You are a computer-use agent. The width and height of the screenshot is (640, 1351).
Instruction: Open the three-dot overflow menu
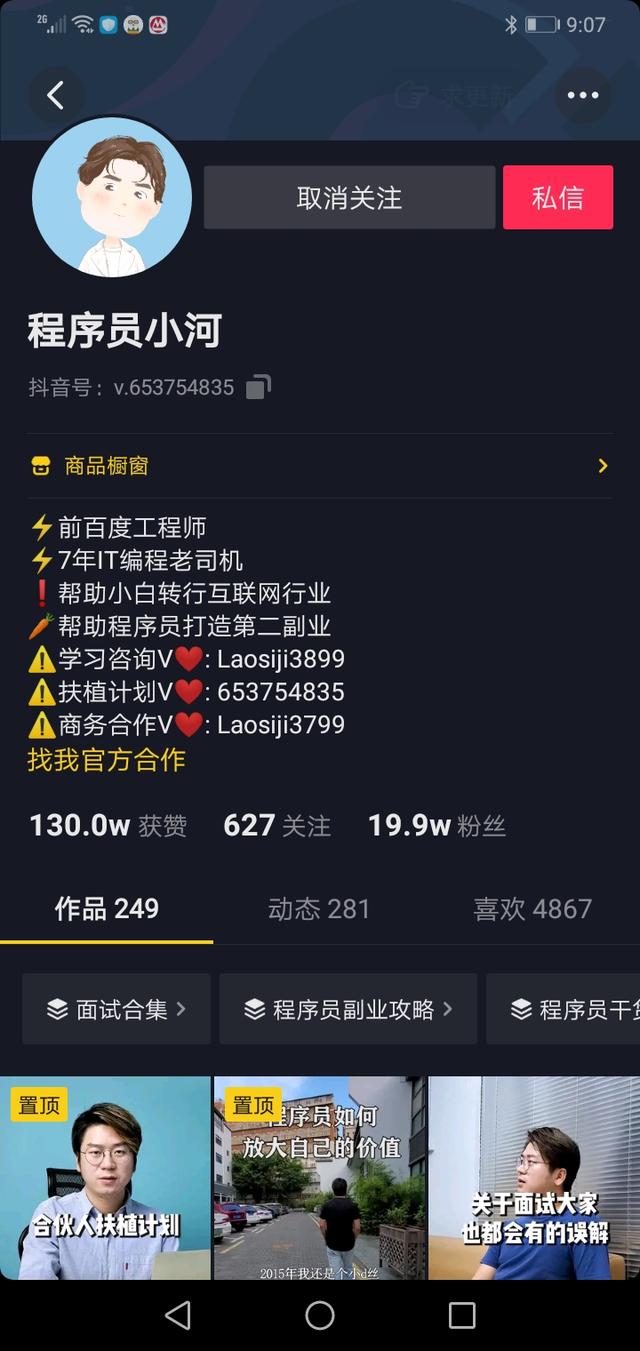tap(582, 96)
